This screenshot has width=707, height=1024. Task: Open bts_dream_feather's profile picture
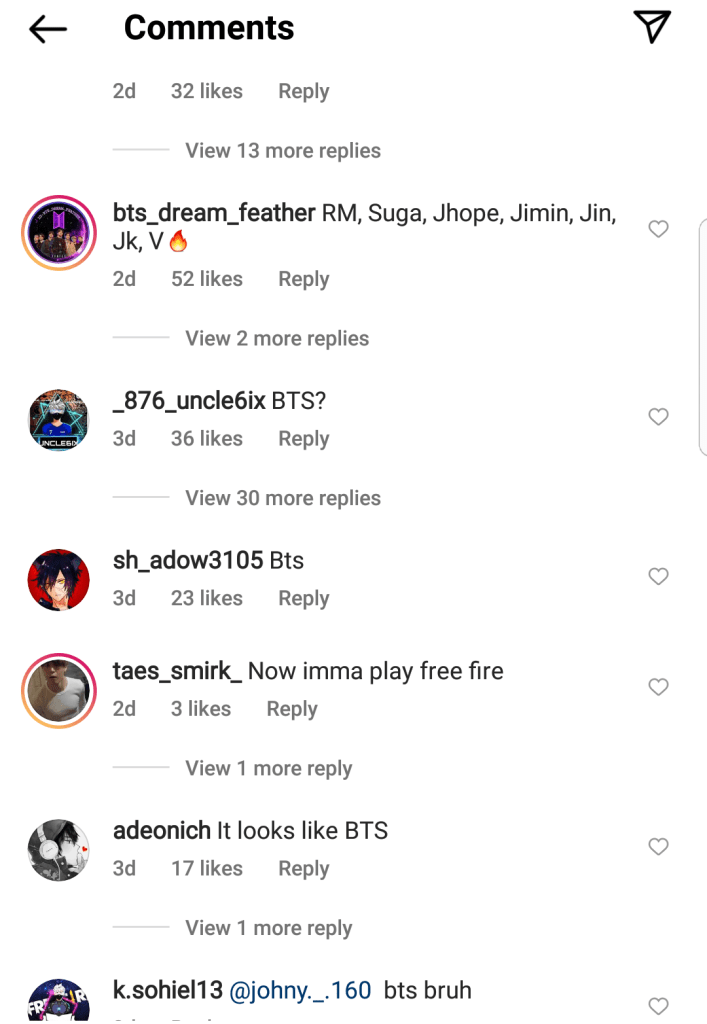click(x=58, y=232)
